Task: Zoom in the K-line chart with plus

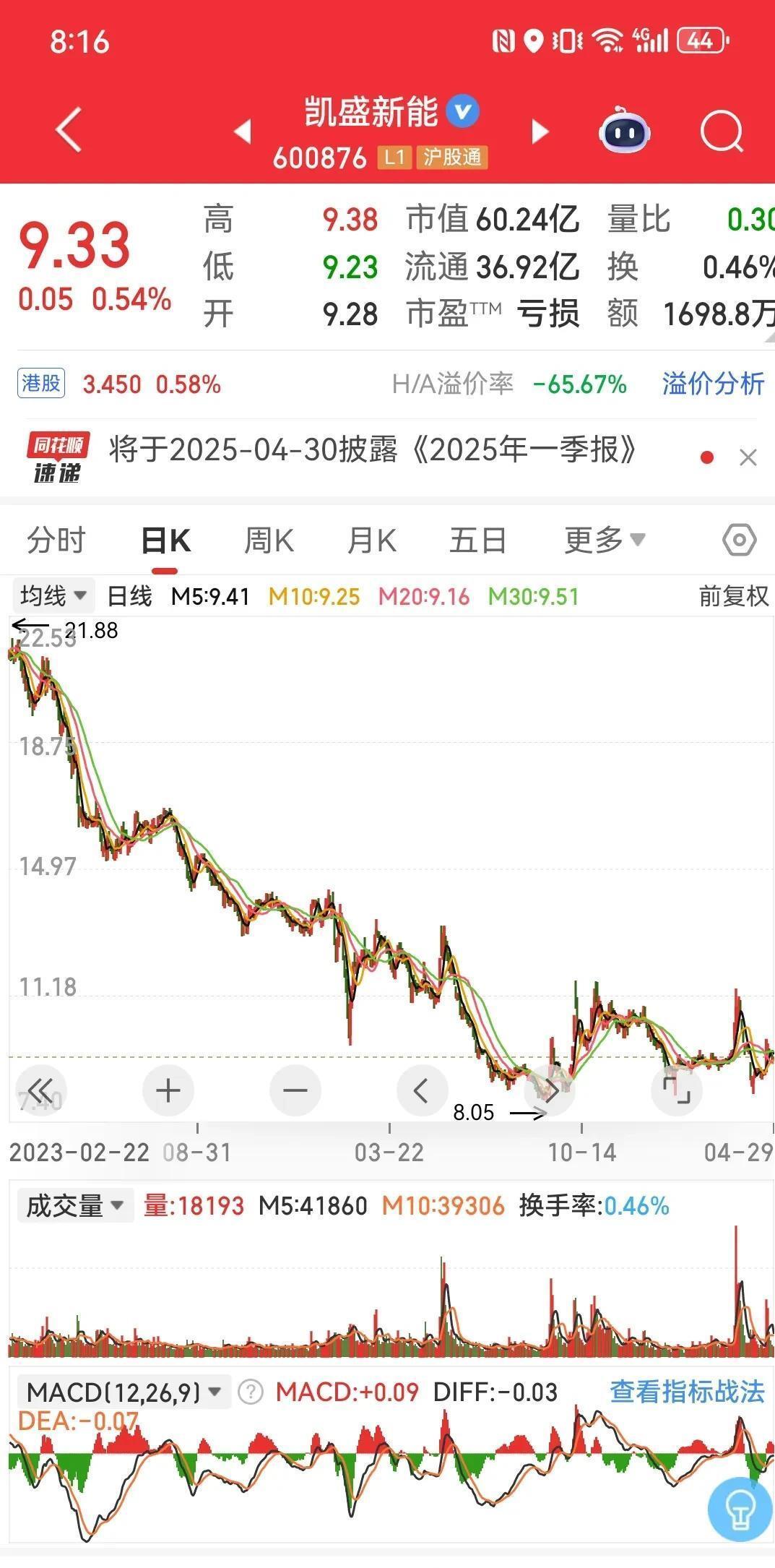Action: (x=168, y=1090)
